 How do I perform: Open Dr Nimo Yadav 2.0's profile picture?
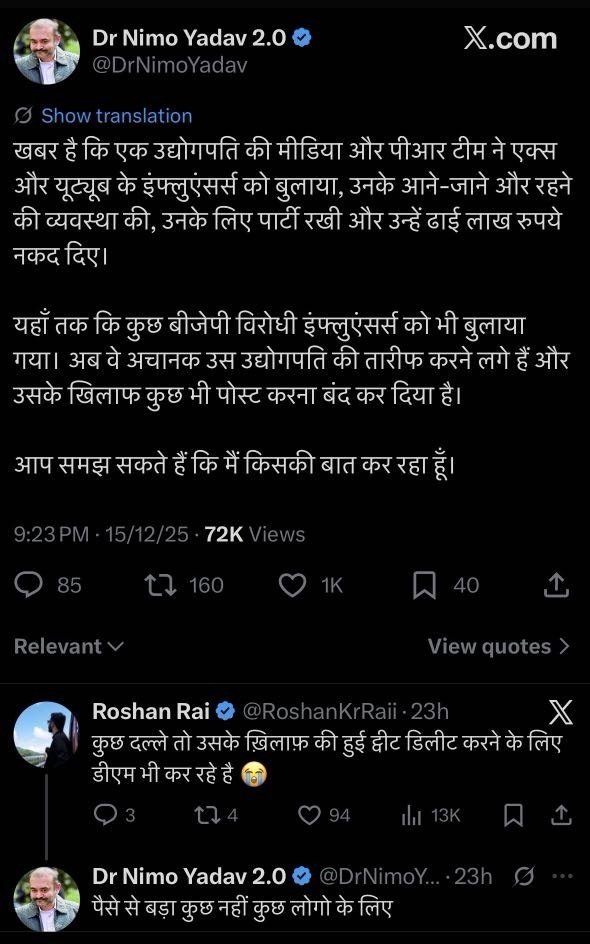[x=46, y=51]
